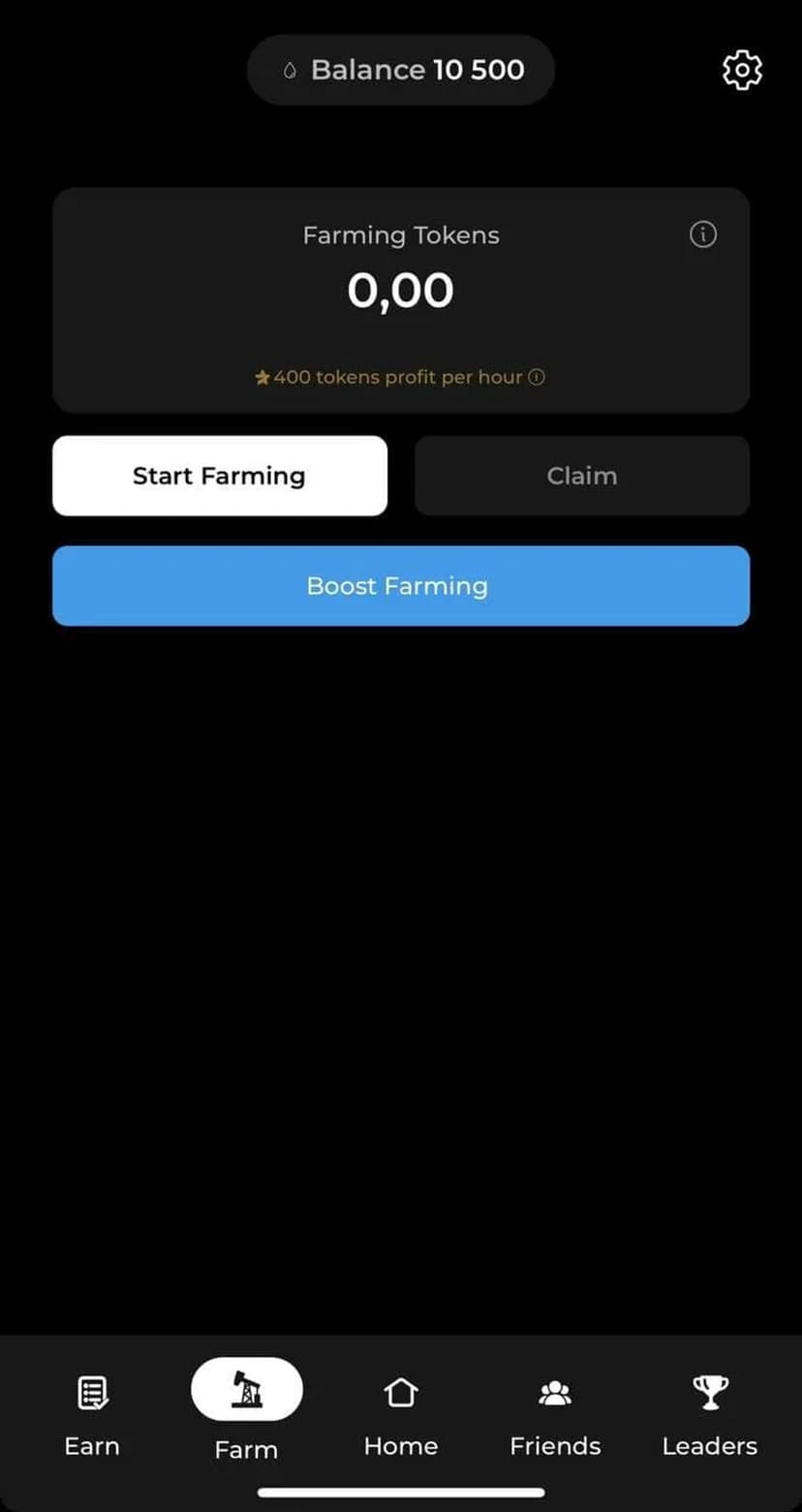Open Boost Farming

(401, 586)
